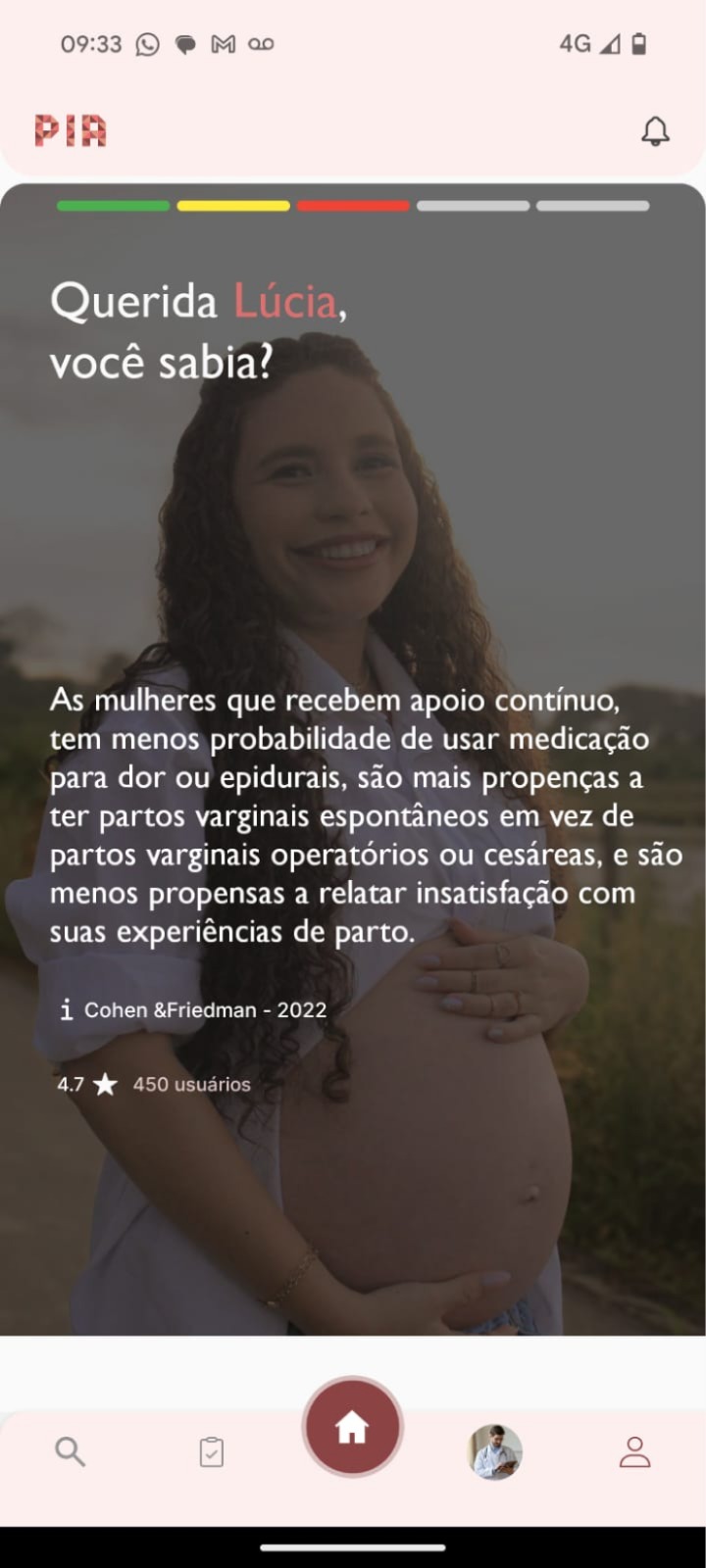Open the user profile tab
The width and height of the screenshot is (706, 1568).
634,1451
